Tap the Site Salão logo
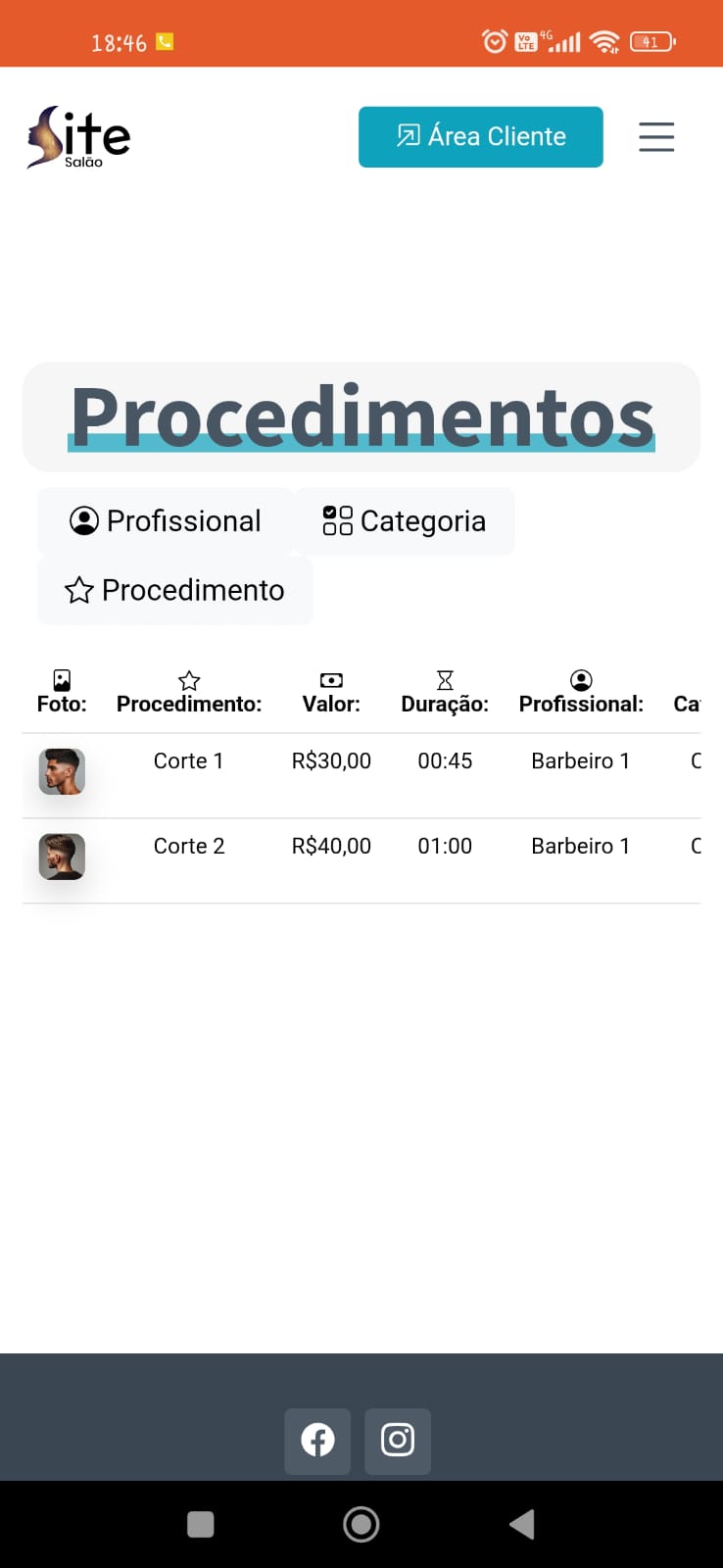Viewport: 723px width, 1568px height. [x=78, y=137]
